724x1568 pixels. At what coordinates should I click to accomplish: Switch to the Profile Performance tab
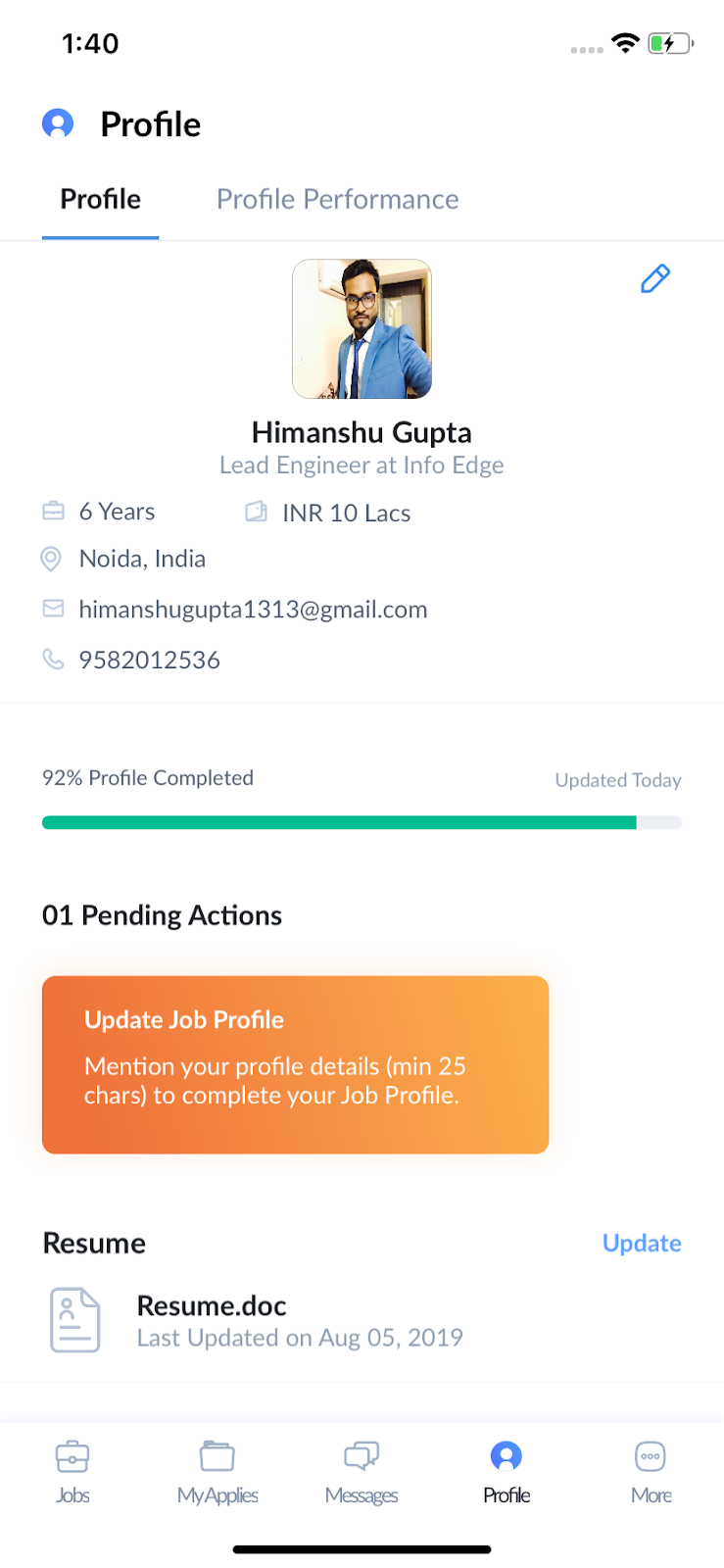point(337,199)
